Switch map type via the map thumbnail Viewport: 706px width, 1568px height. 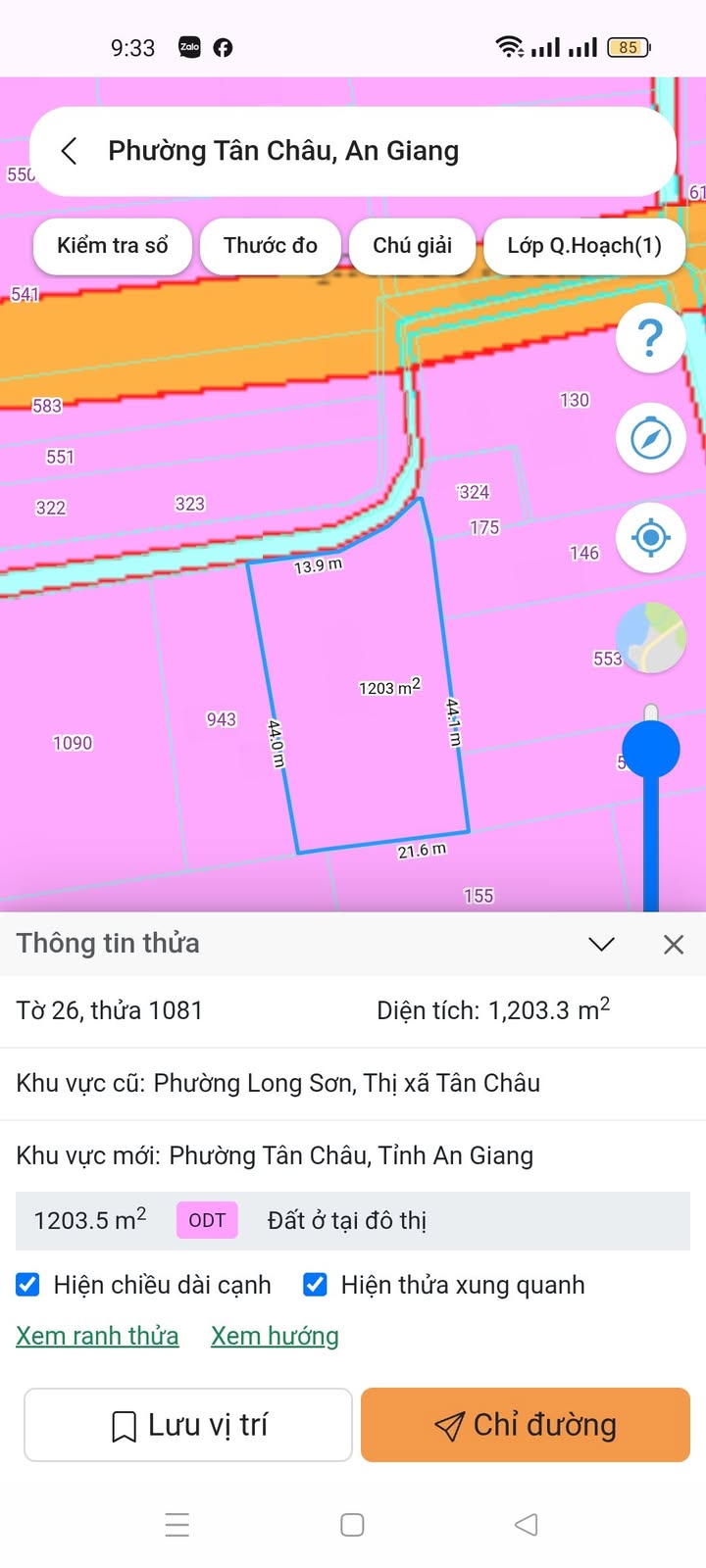[650, 638]
